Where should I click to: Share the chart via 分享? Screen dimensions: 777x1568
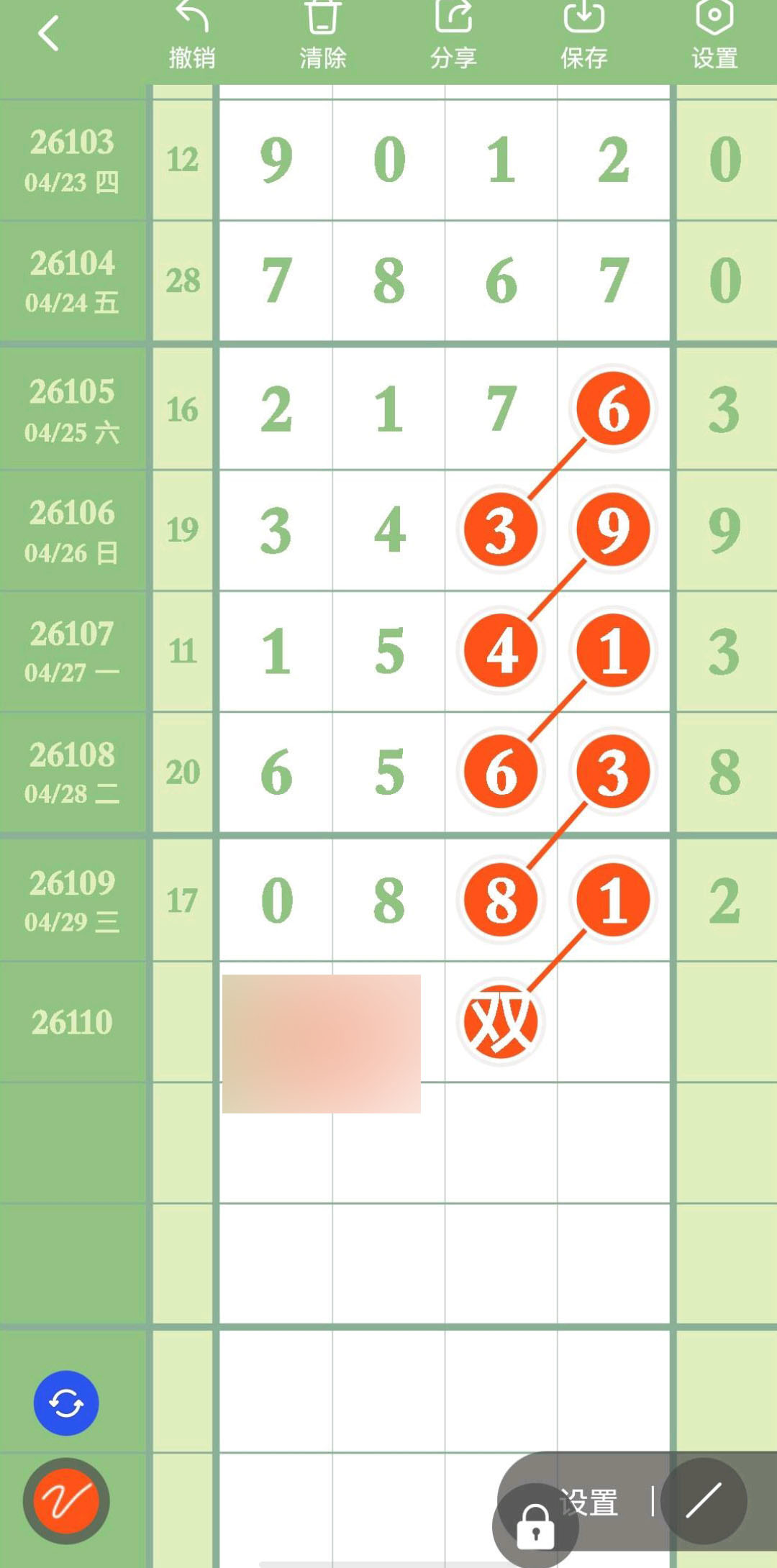(x=453, y=36)
